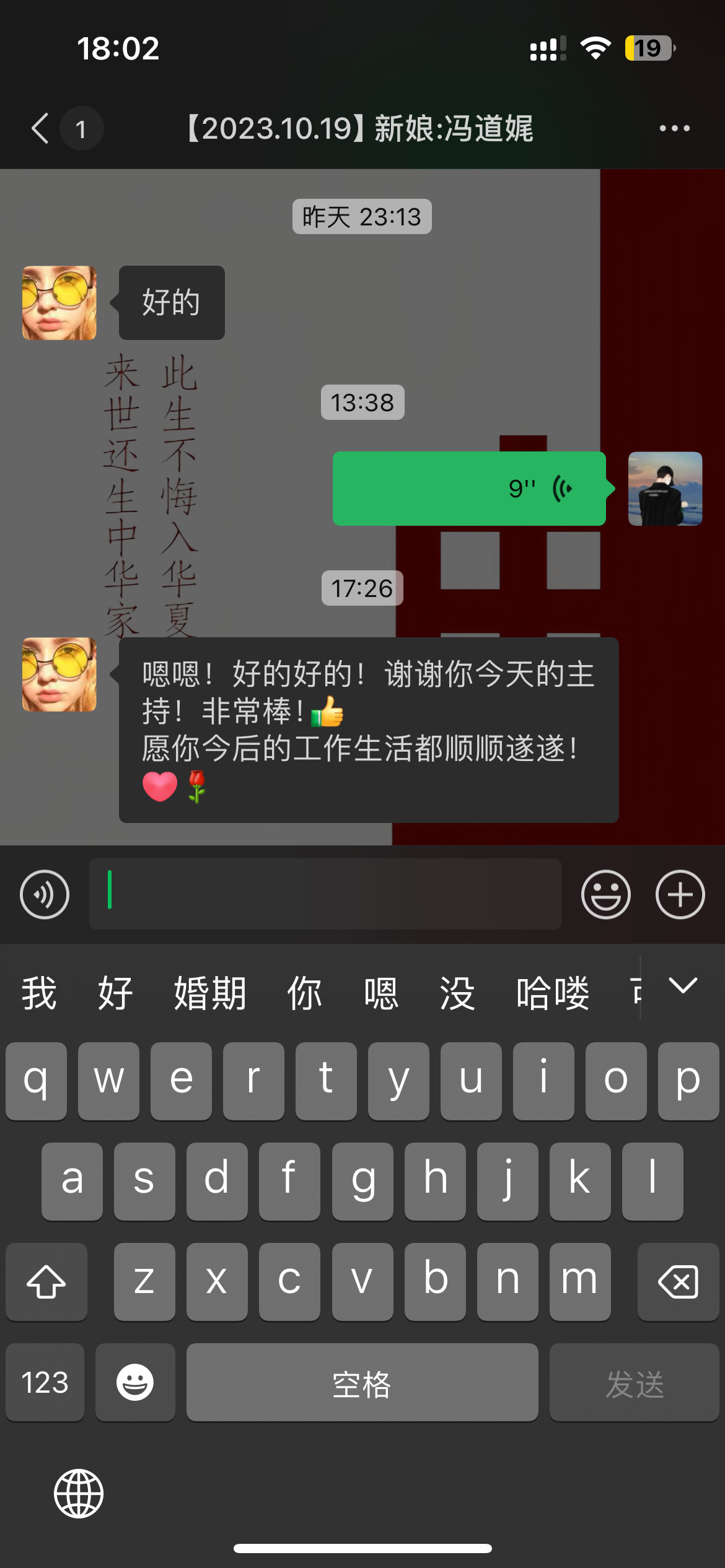Select the suggestion 婚期

pos(210,993)
